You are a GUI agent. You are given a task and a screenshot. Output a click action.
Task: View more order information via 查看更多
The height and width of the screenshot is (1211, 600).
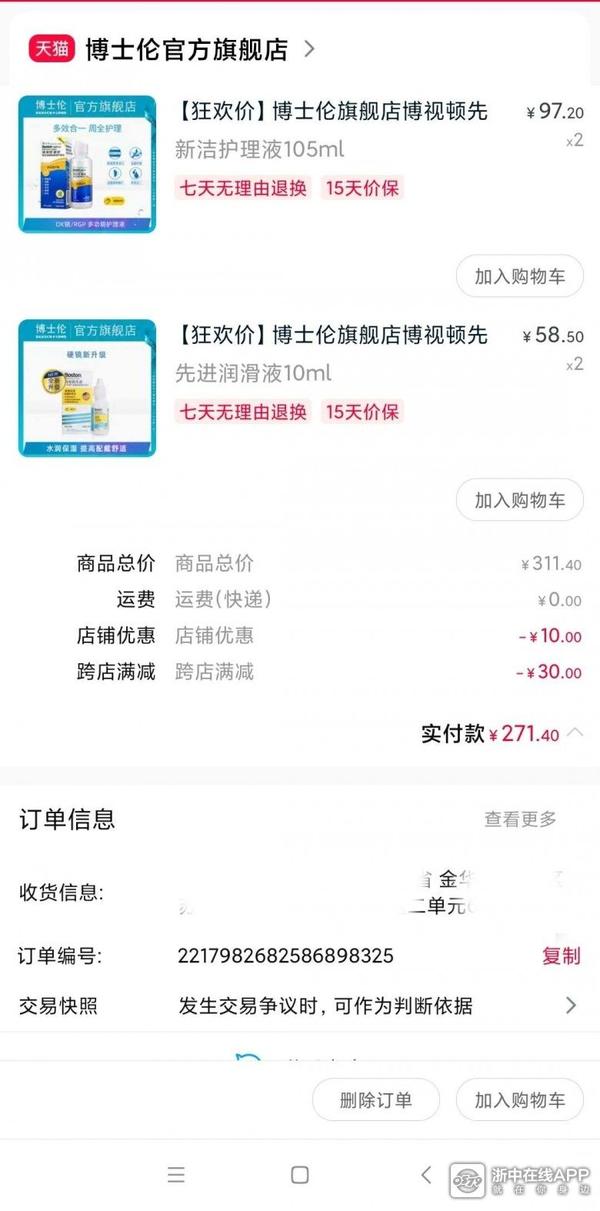click(520, 819)
